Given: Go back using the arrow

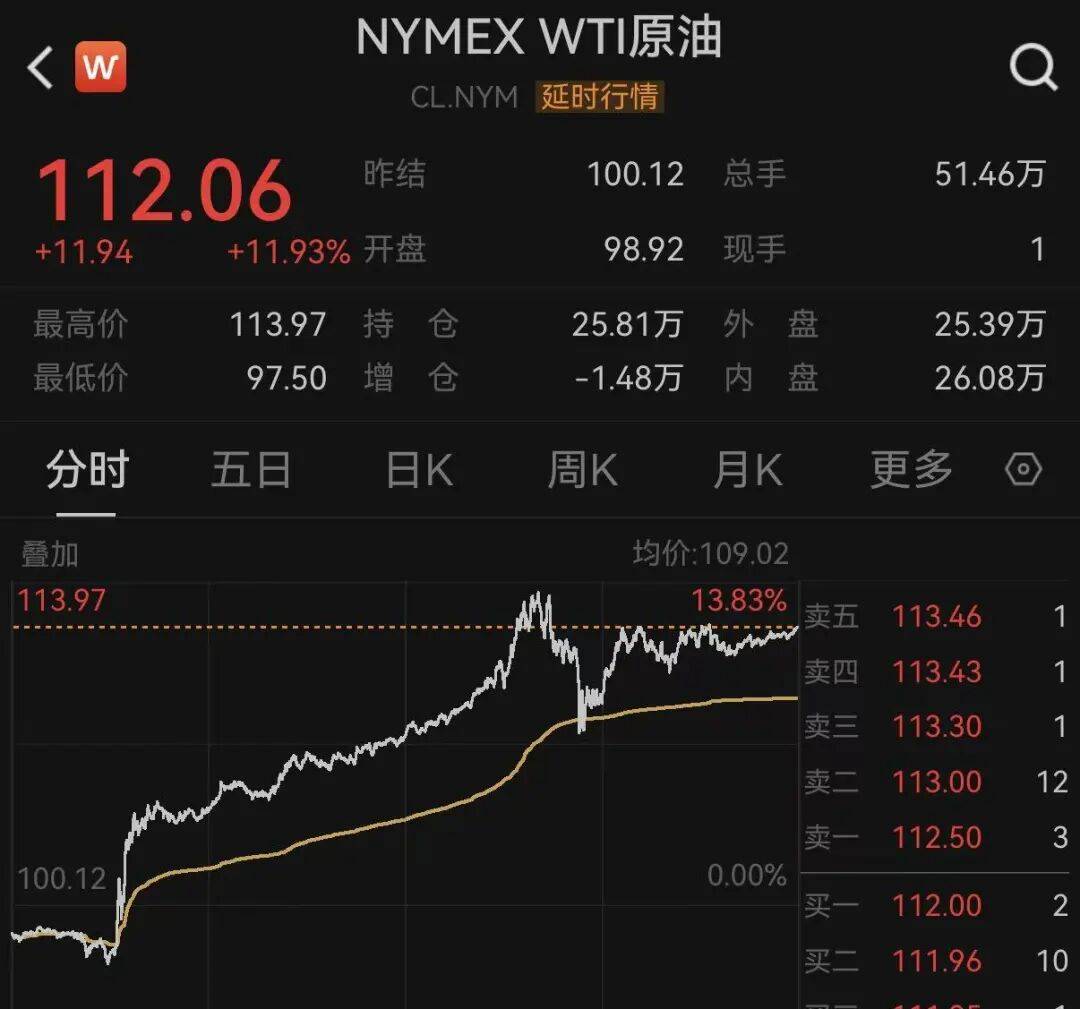Looking at the screenshot, I should [x=40, y=68].
